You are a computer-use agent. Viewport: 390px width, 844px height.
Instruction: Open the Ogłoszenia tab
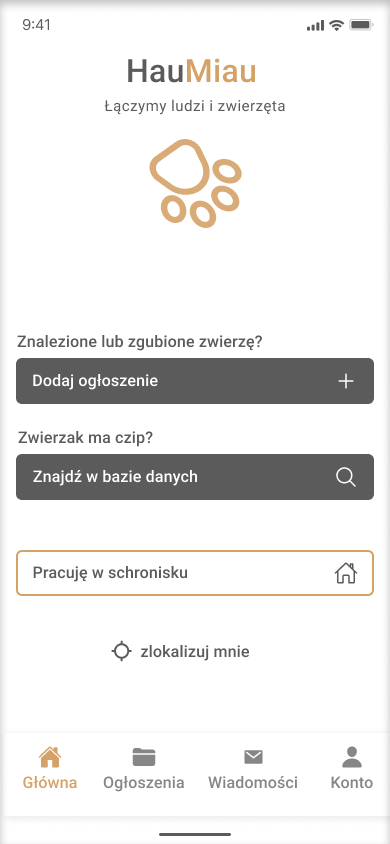tap(144, 768)
